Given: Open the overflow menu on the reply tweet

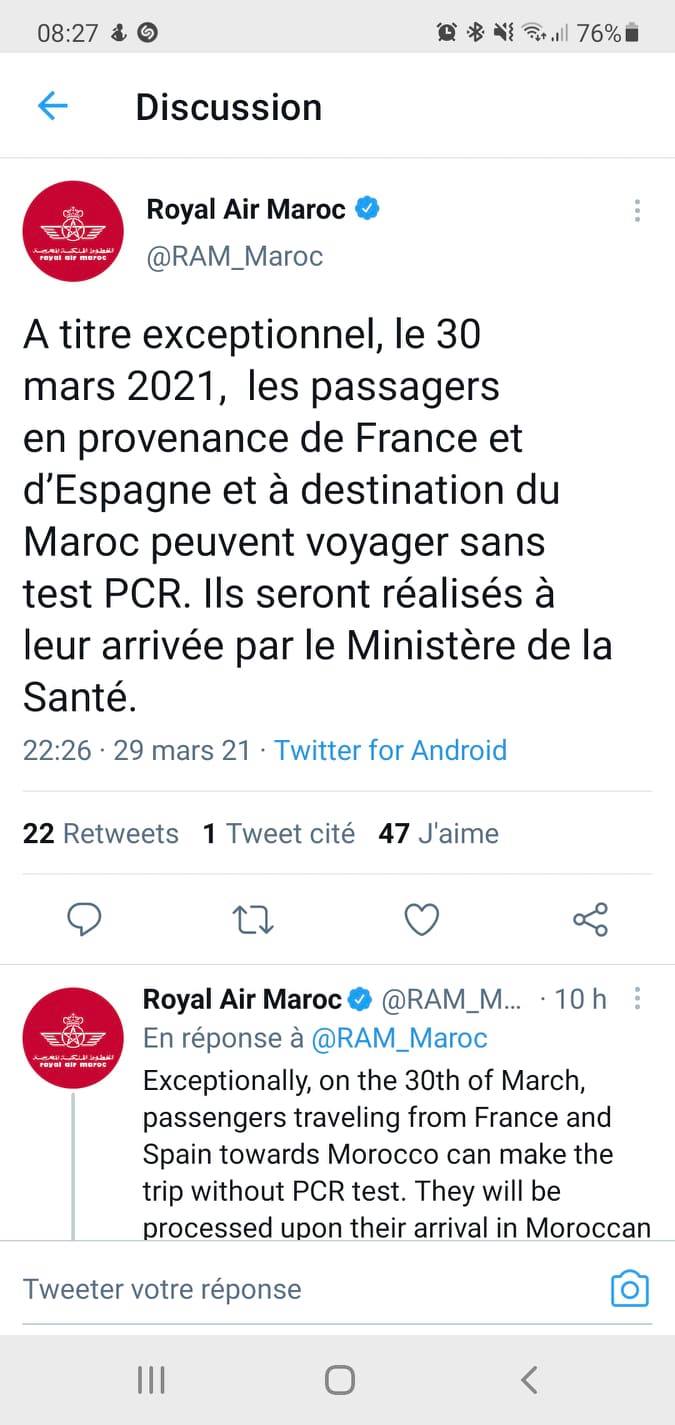Looking at the screenshot, I should (x=637, y=998).
